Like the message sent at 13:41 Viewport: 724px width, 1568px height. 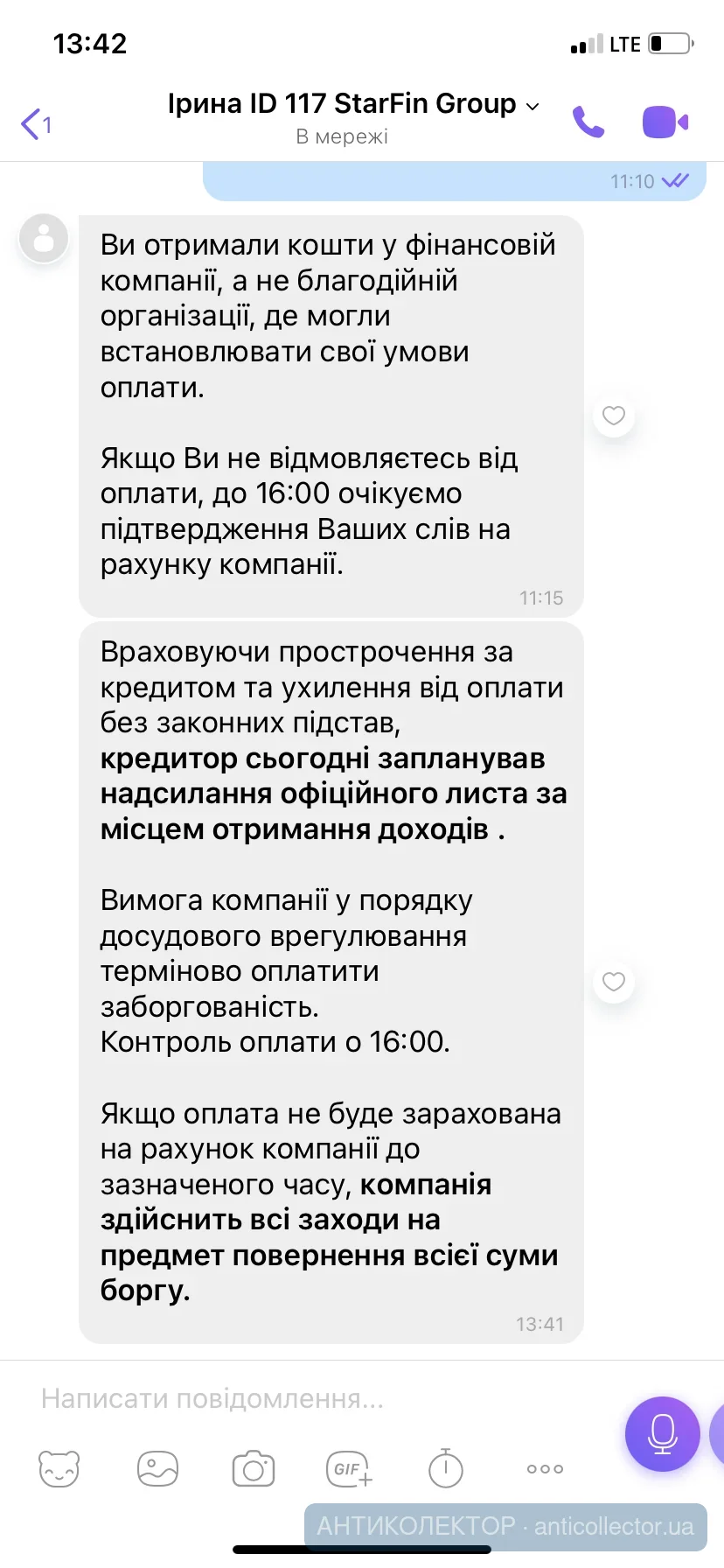tap(614, 982)
